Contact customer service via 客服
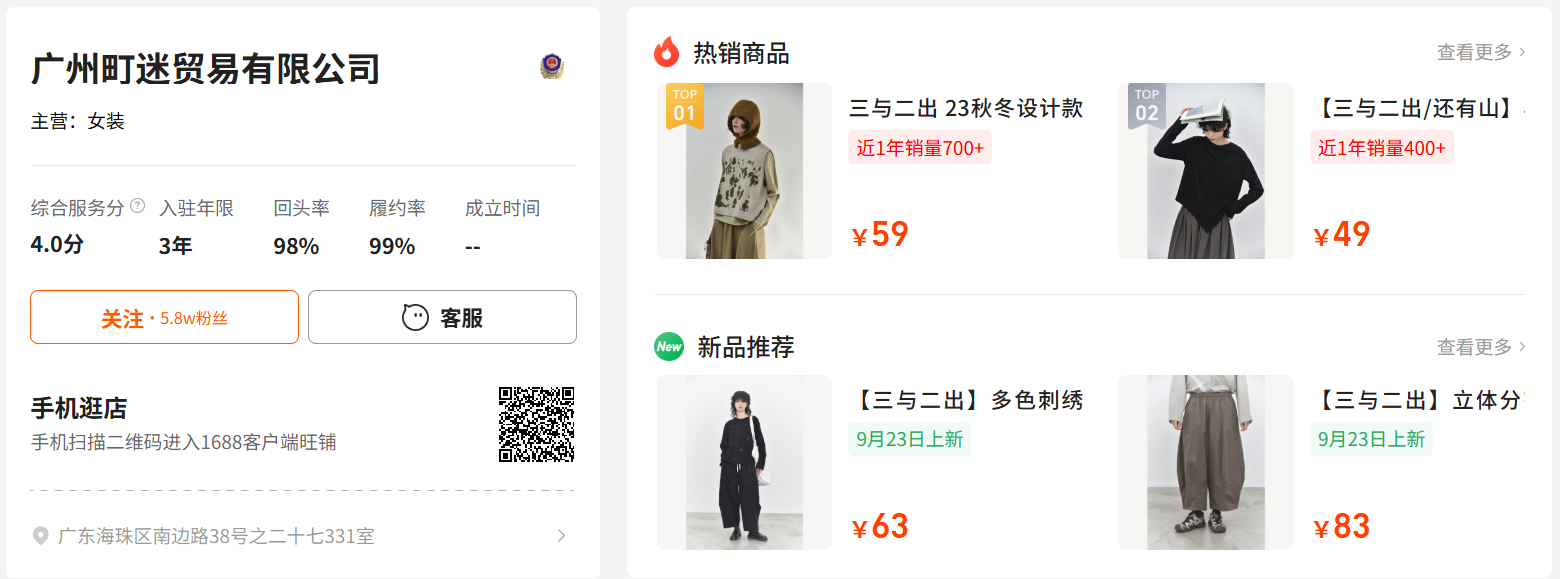The height and width of the screenshot is (579, 1560). 442,318
